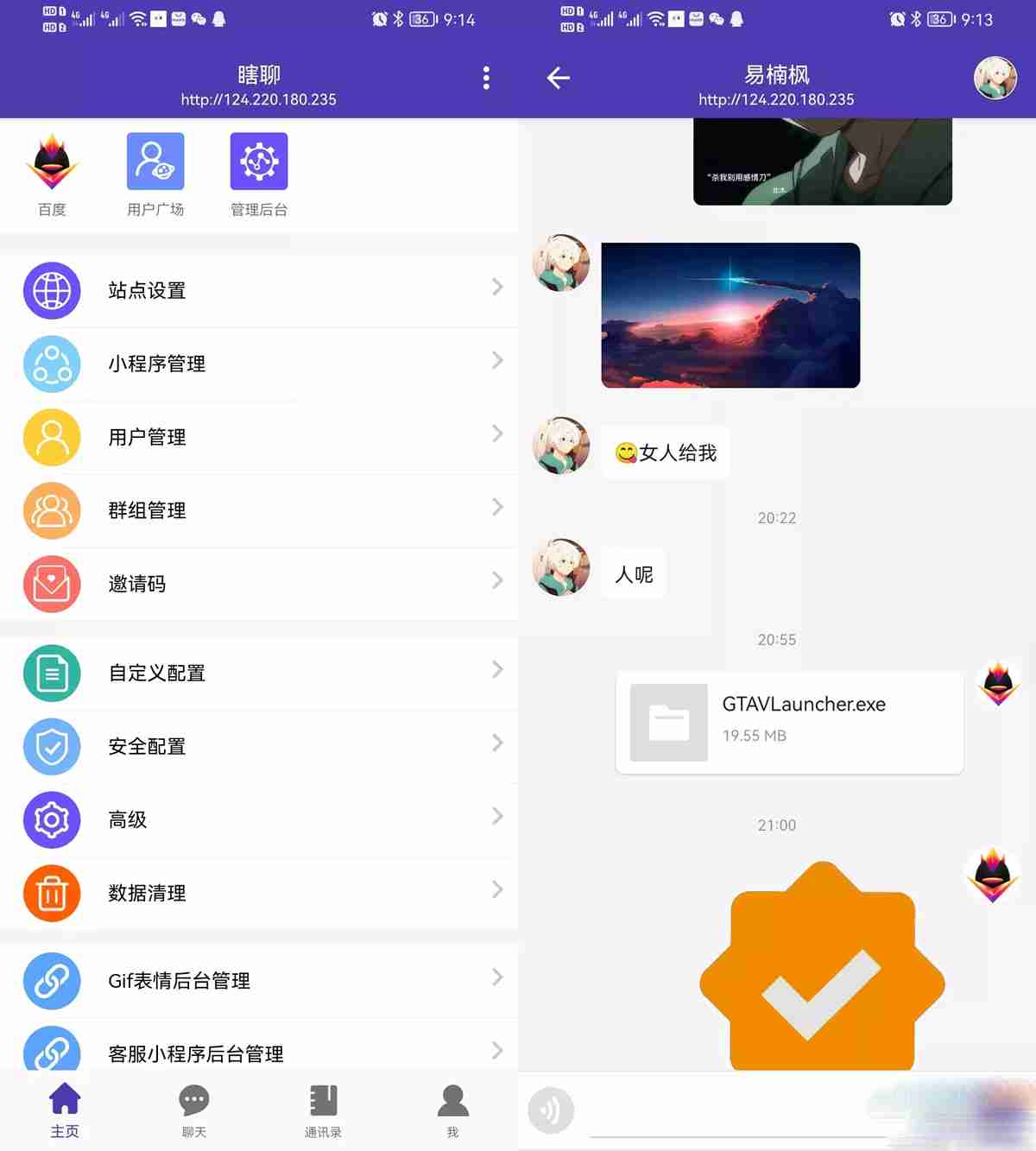This screenshot has width=1036, height=1151.
Task: Open 邀请码 settings
Action: (x=259, y=584)
